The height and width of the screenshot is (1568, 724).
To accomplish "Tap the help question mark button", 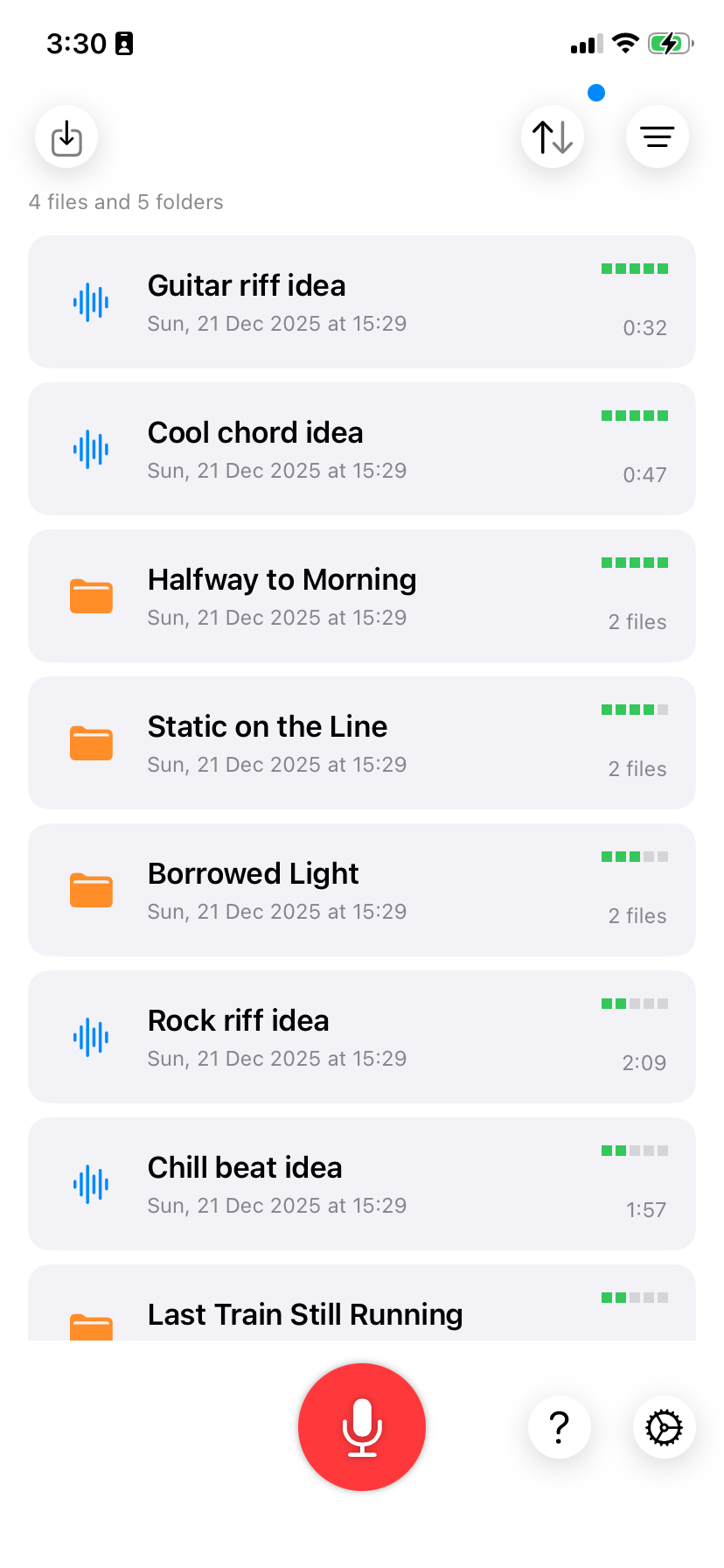I will coord(559,1426).
